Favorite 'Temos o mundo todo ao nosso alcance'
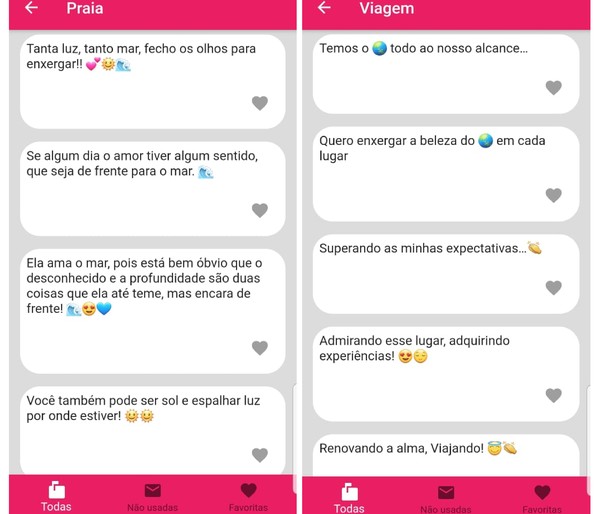Screen dimensions: 600x514 [553, 88]
